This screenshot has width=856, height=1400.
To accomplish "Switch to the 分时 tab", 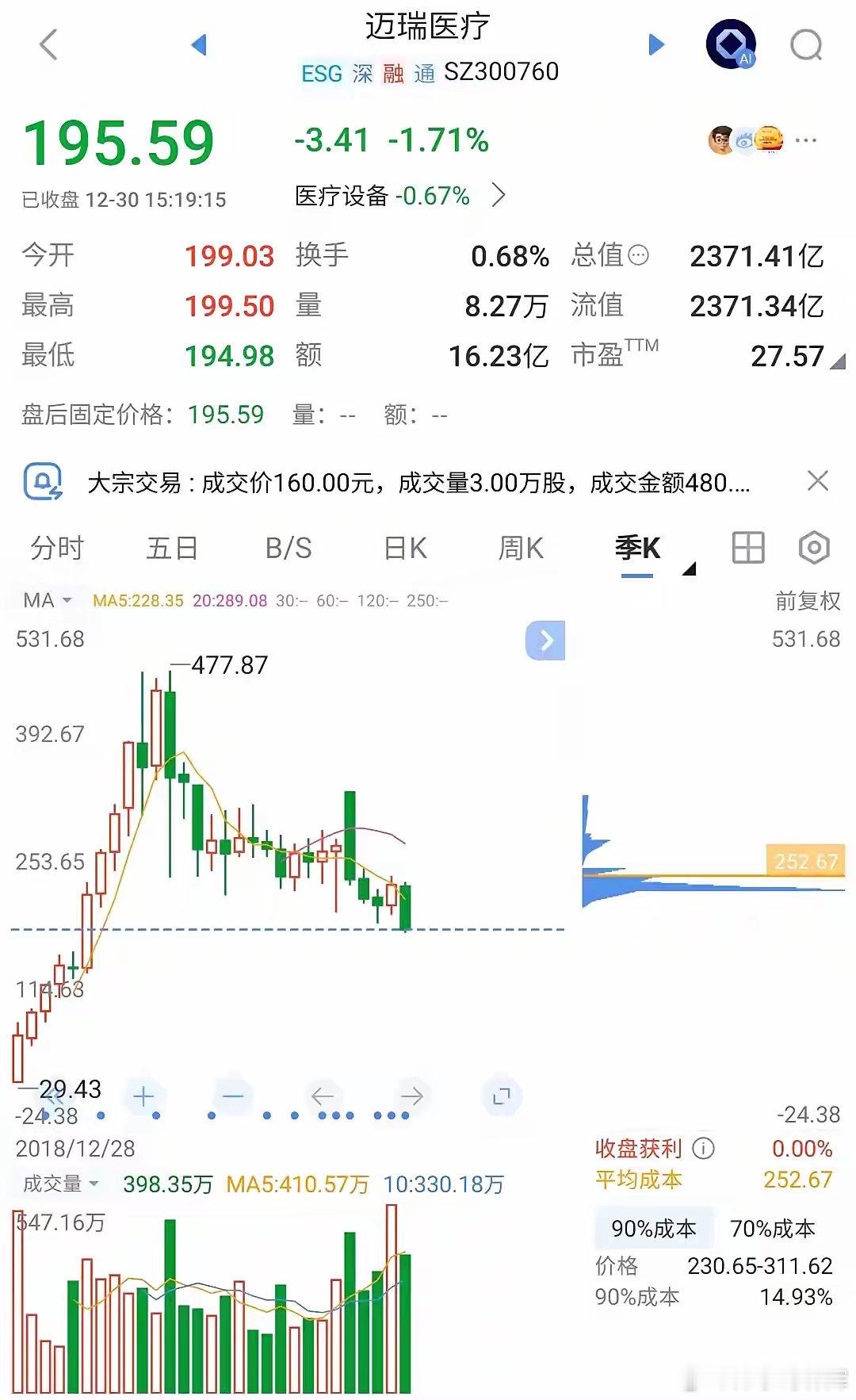I will coord(54,548).
